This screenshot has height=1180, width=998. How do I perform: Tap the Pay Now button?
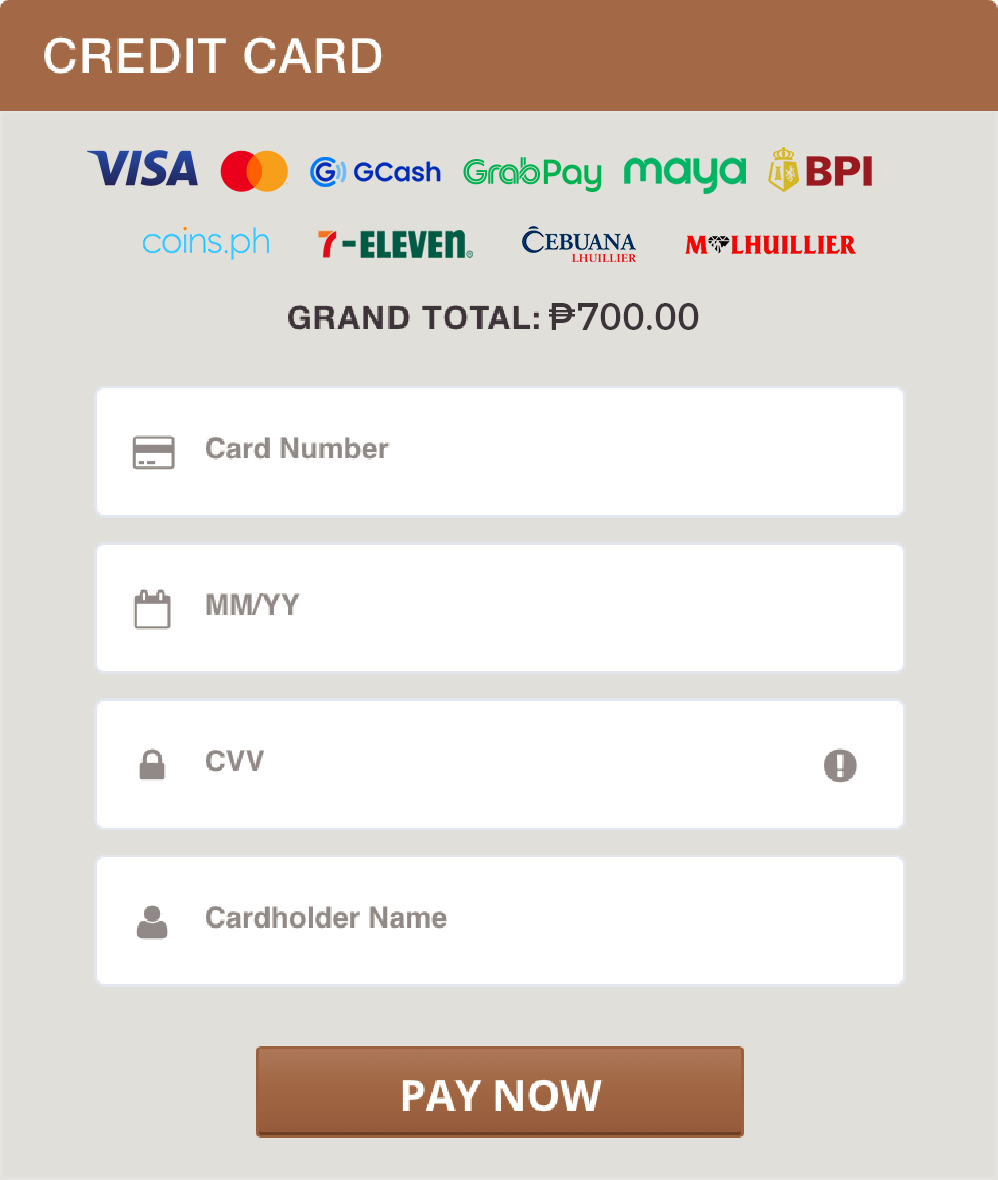pyautogui.click(x=500, y=1092)
